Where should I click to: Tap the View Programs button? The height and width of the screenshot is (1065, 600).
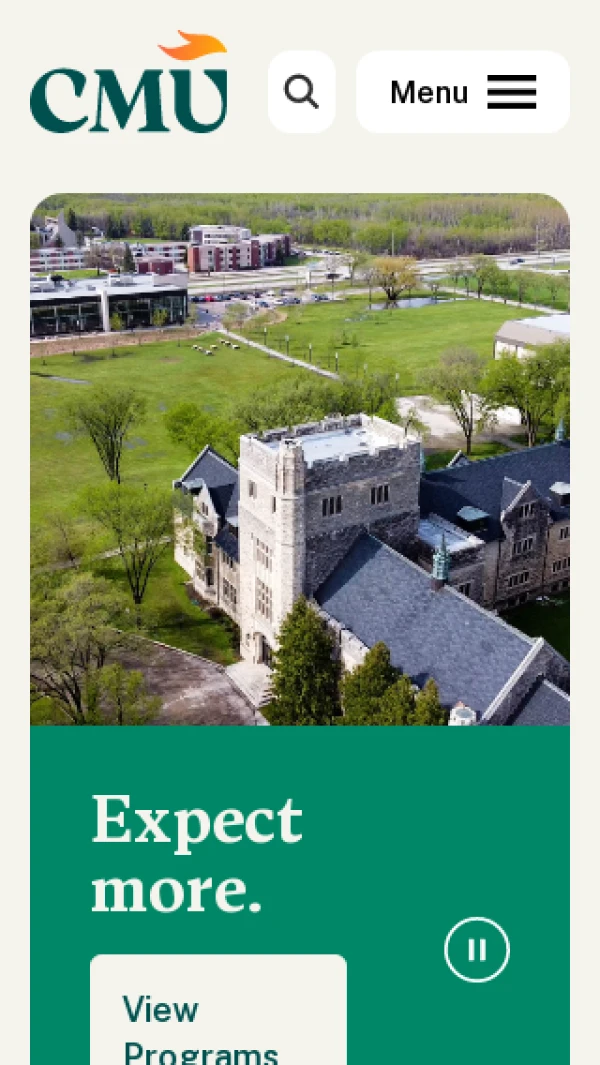[x=218, y=1020]
